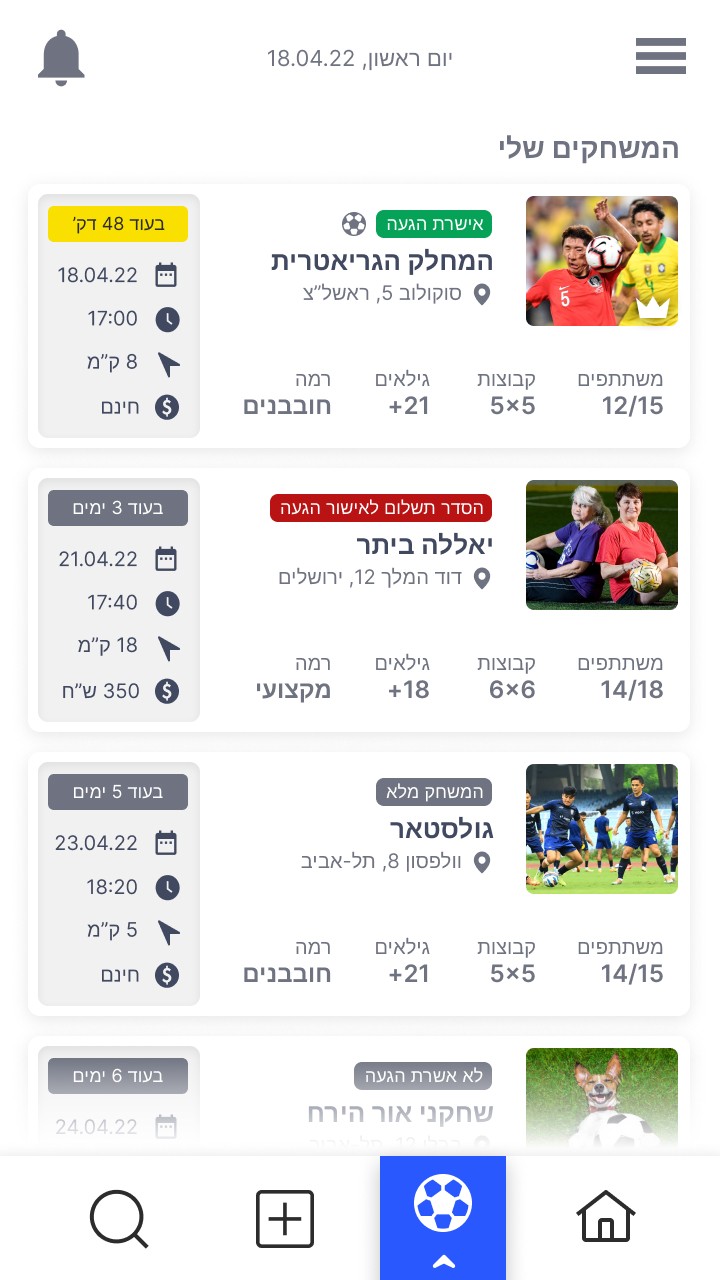Viewport: 720px width, 1280px height.
Task: Open the גולסטאר game card
Action: (359, 884)
